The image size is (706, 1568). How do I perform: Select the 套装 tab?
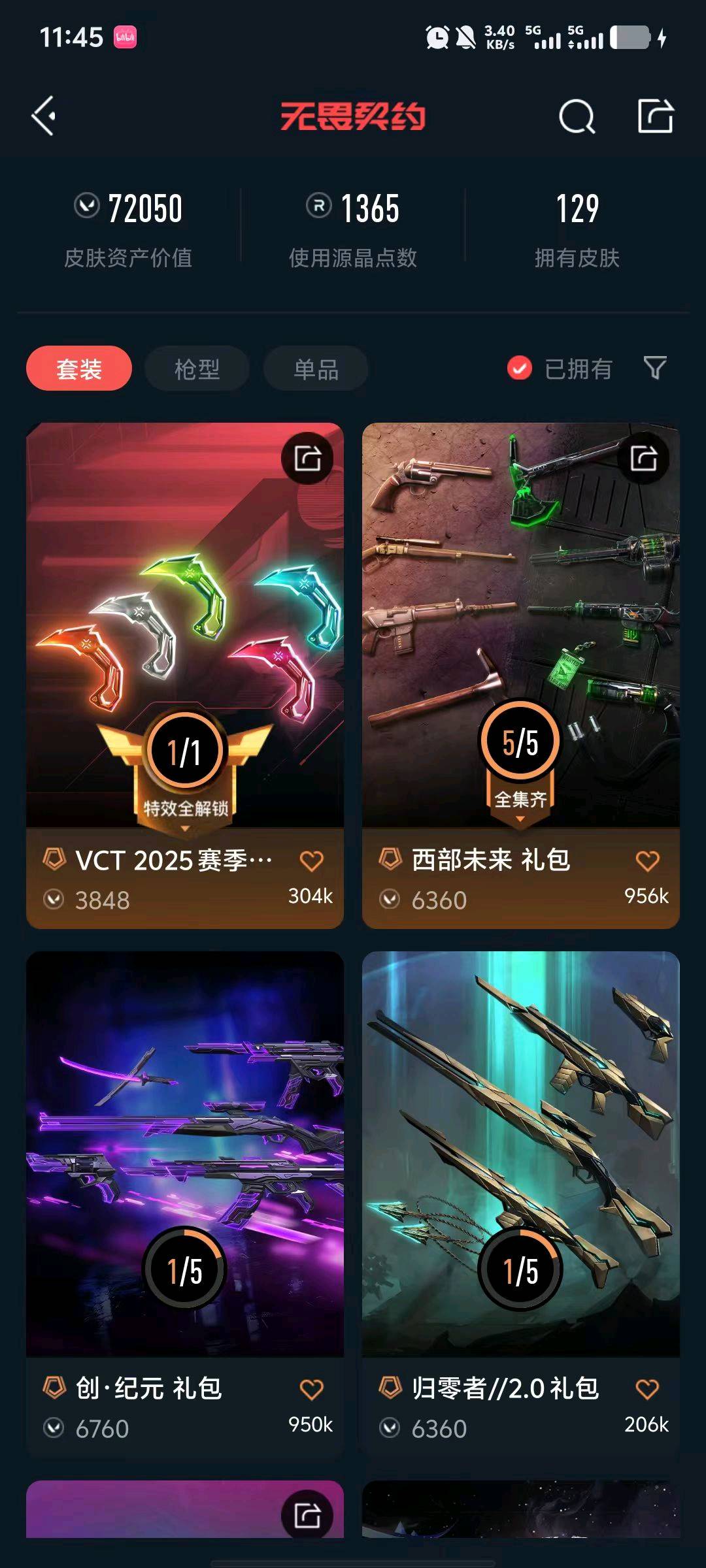pyautogui.click(x=79, y=368)
